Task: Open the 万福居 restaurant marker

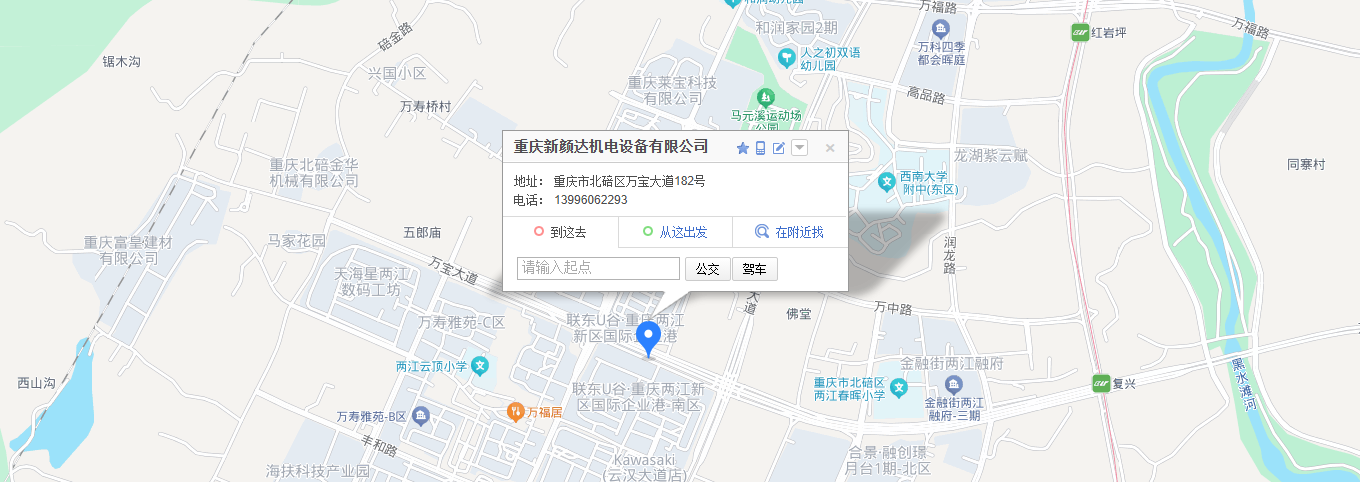Action: (x=515, y=411)
